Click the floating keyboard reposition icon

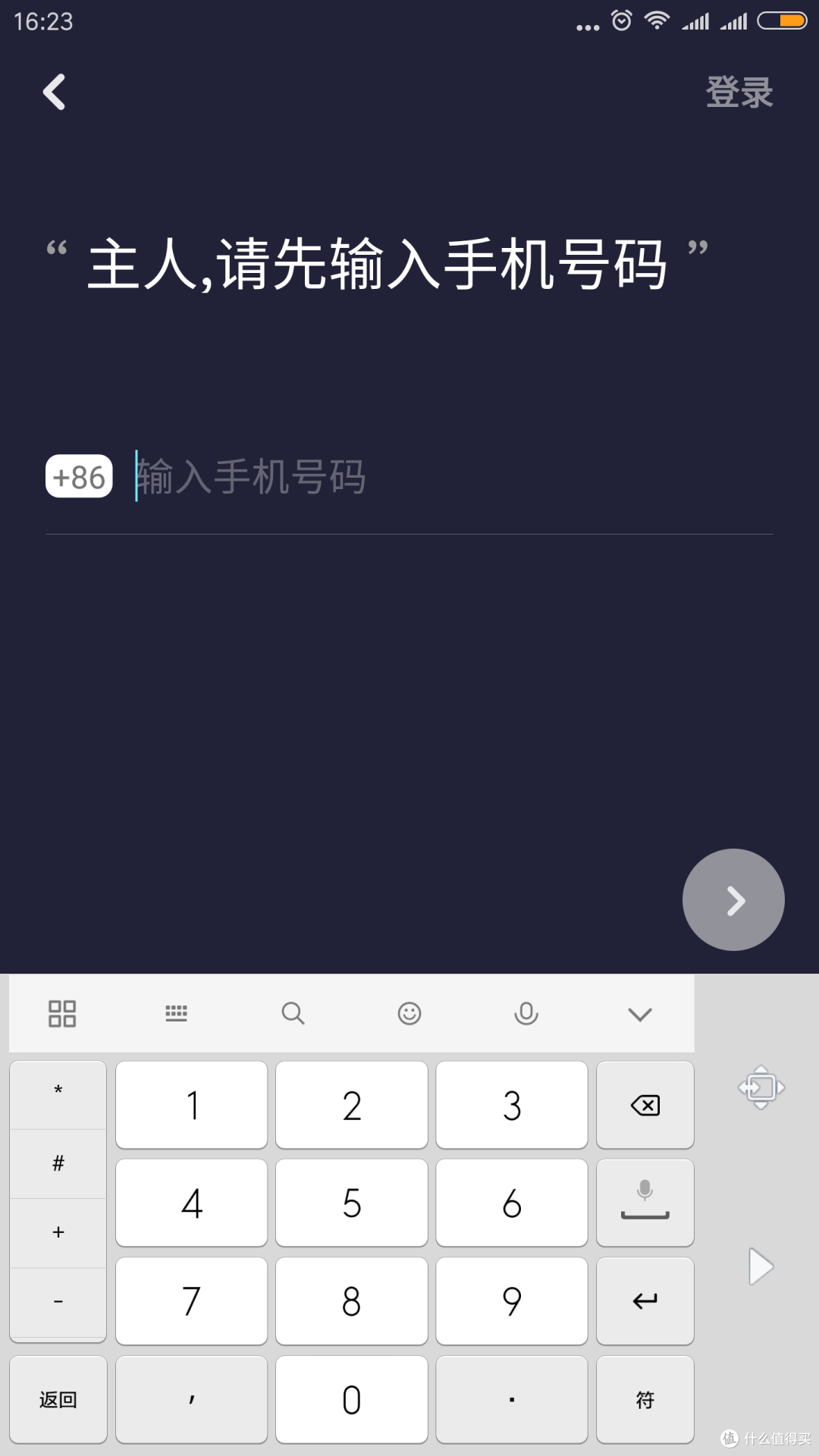tap(761, 1088)
